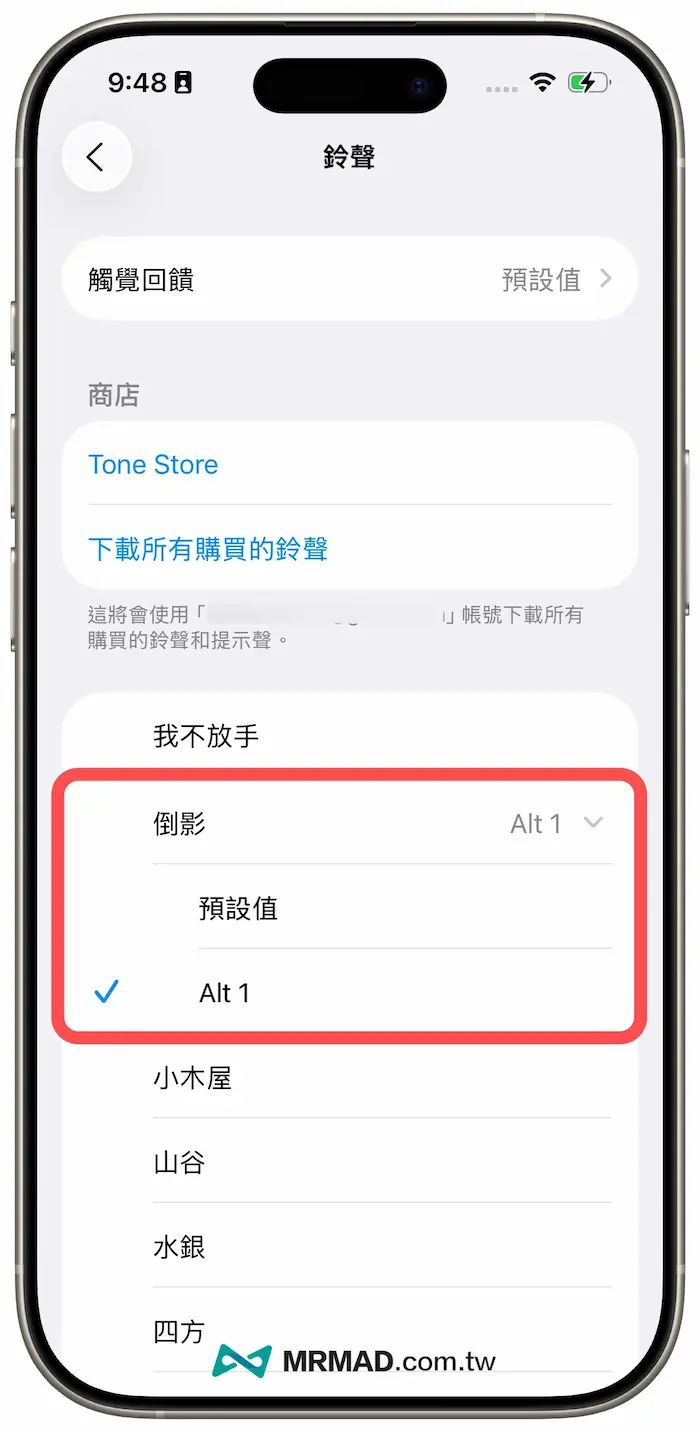This screenshot has height=1432, width=700.
Task: Pick the 小木屋 ringtone
Action: click(192, 1077)
